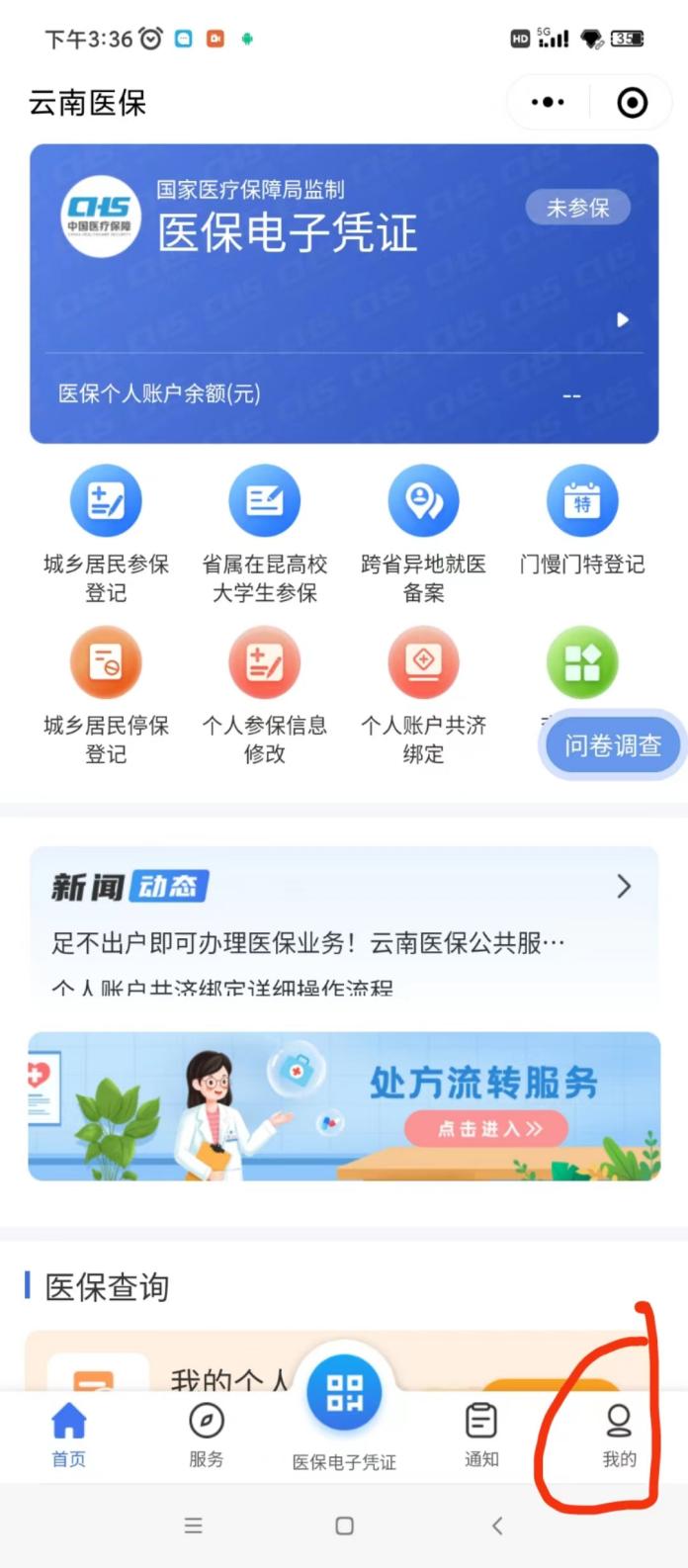Switch to the 通知 tab
The height and width of the screenshot is (1568, 688).
481,1436
